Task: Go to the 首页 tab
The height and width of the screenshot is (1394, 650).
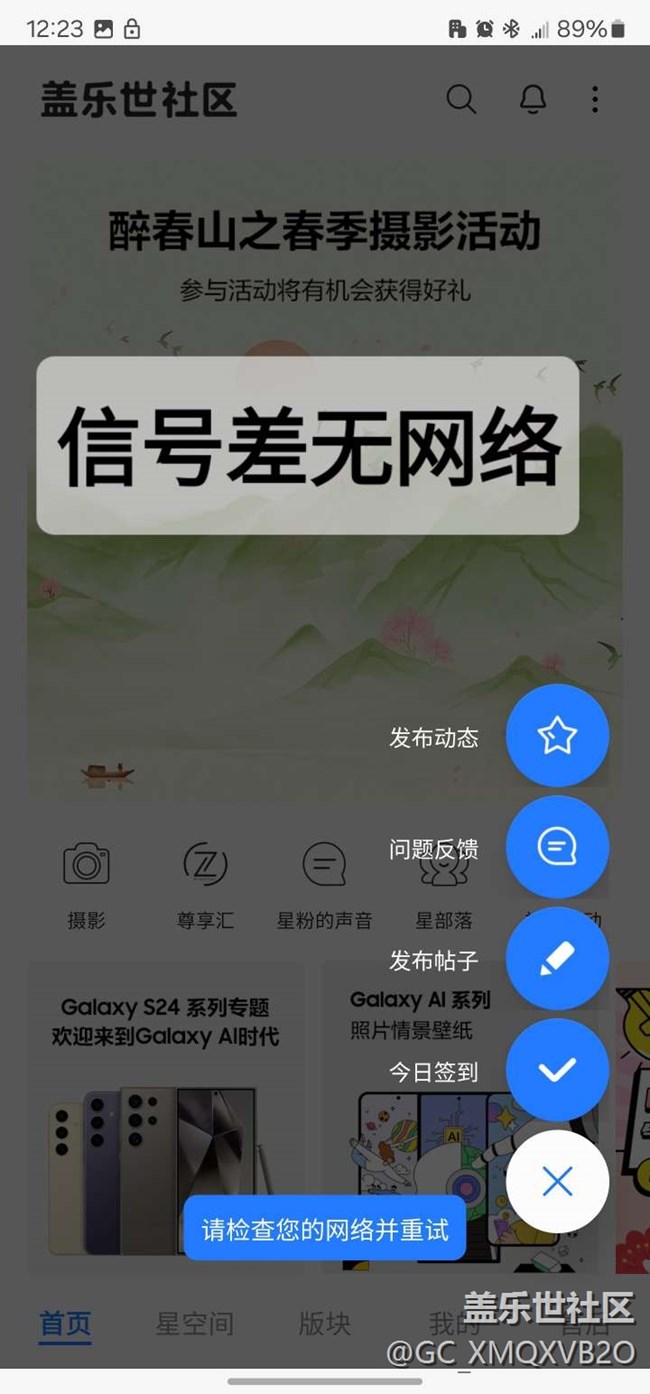Action: point(66,1324)
